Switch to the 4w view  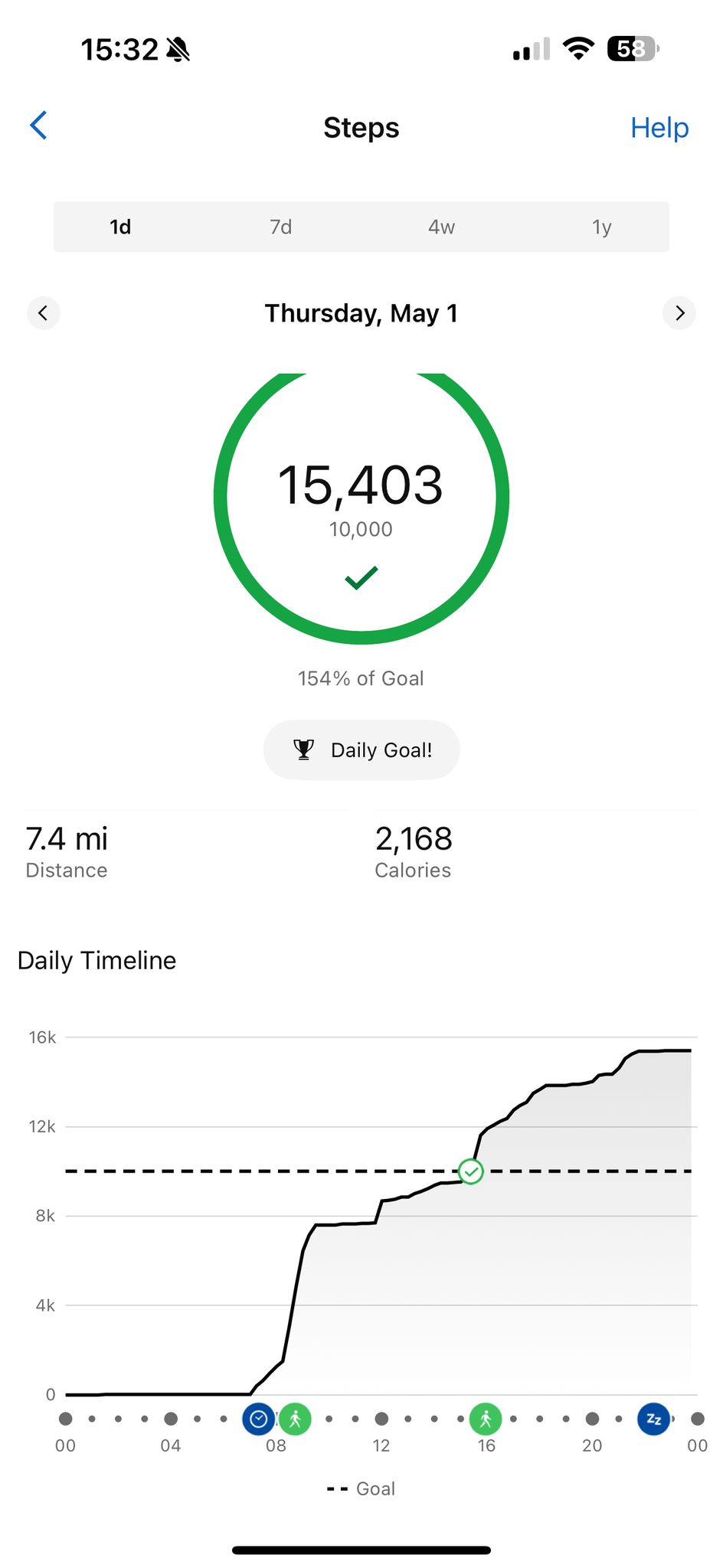point(441,227)
